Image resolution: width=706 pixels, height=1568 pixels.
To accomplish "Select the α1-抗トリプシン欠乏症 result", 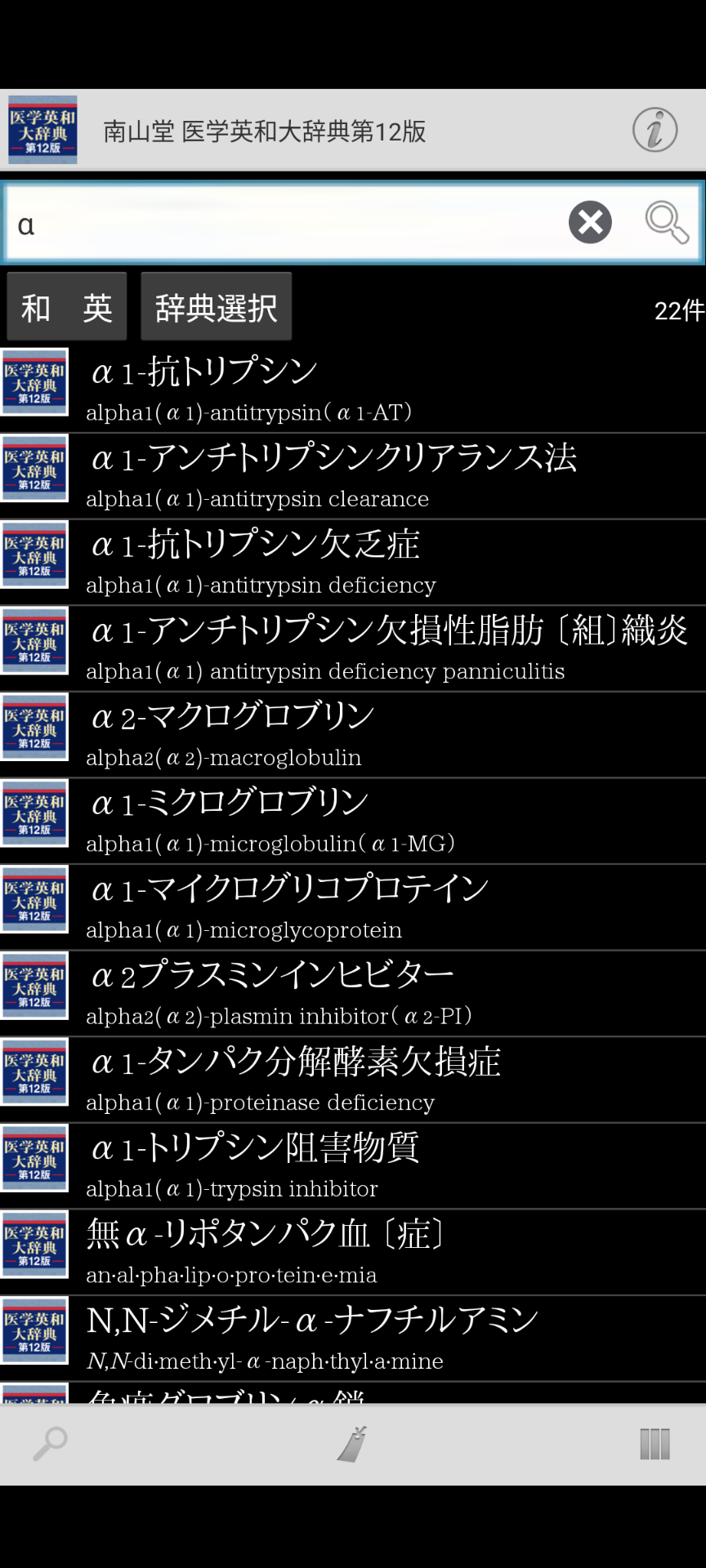I will click(353, 563).
